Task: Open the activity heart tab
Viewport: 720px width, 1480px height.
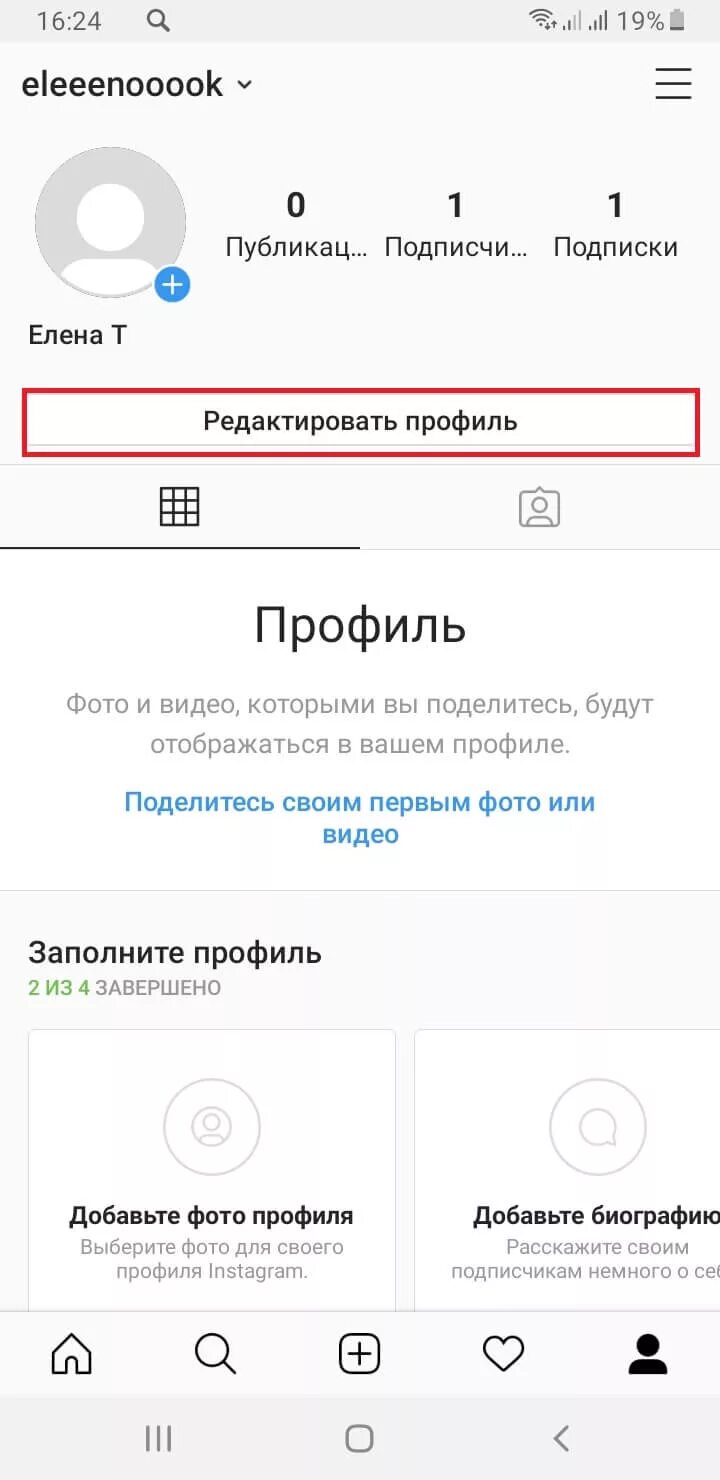Action: [504, 1354]
